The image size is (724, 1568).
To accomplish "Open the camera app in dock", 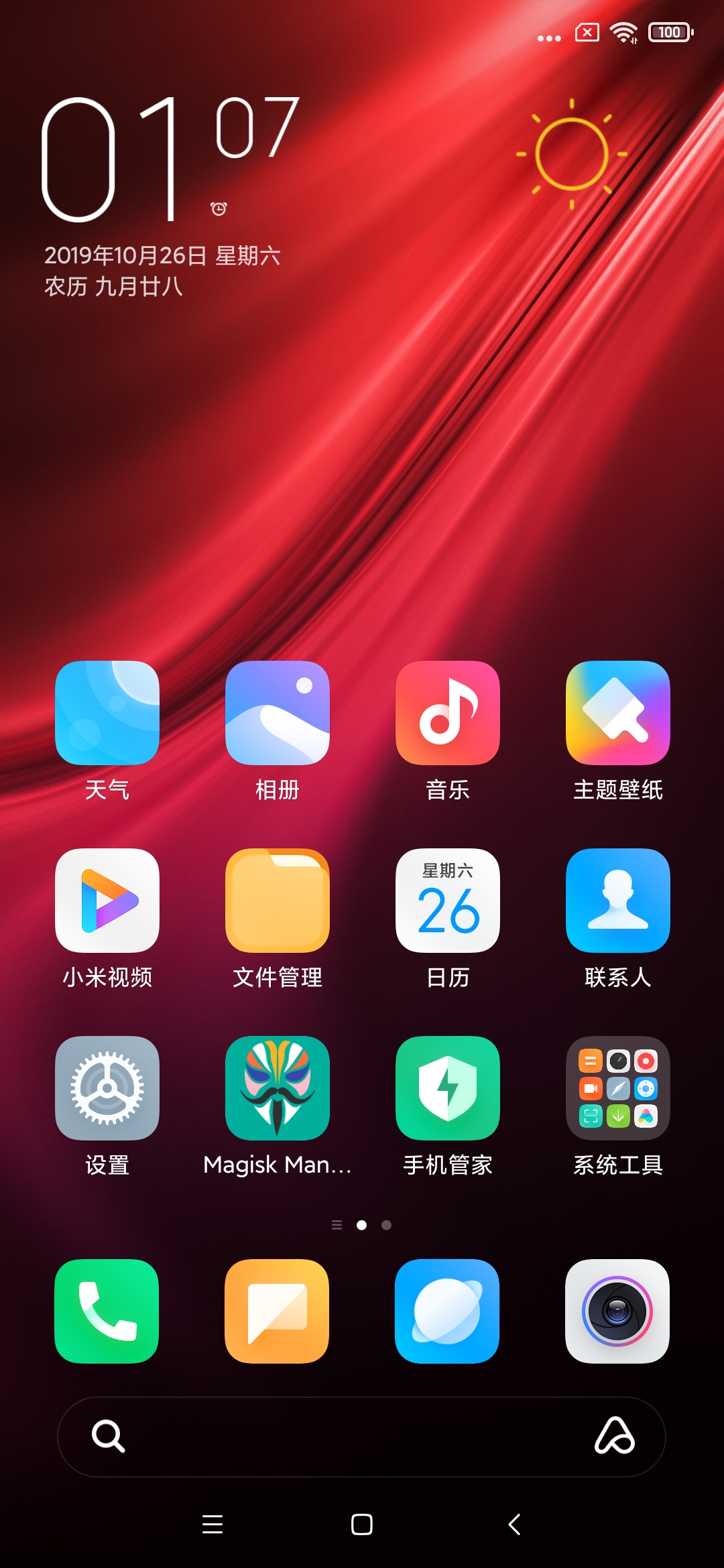I will (x=618, y=1311).
